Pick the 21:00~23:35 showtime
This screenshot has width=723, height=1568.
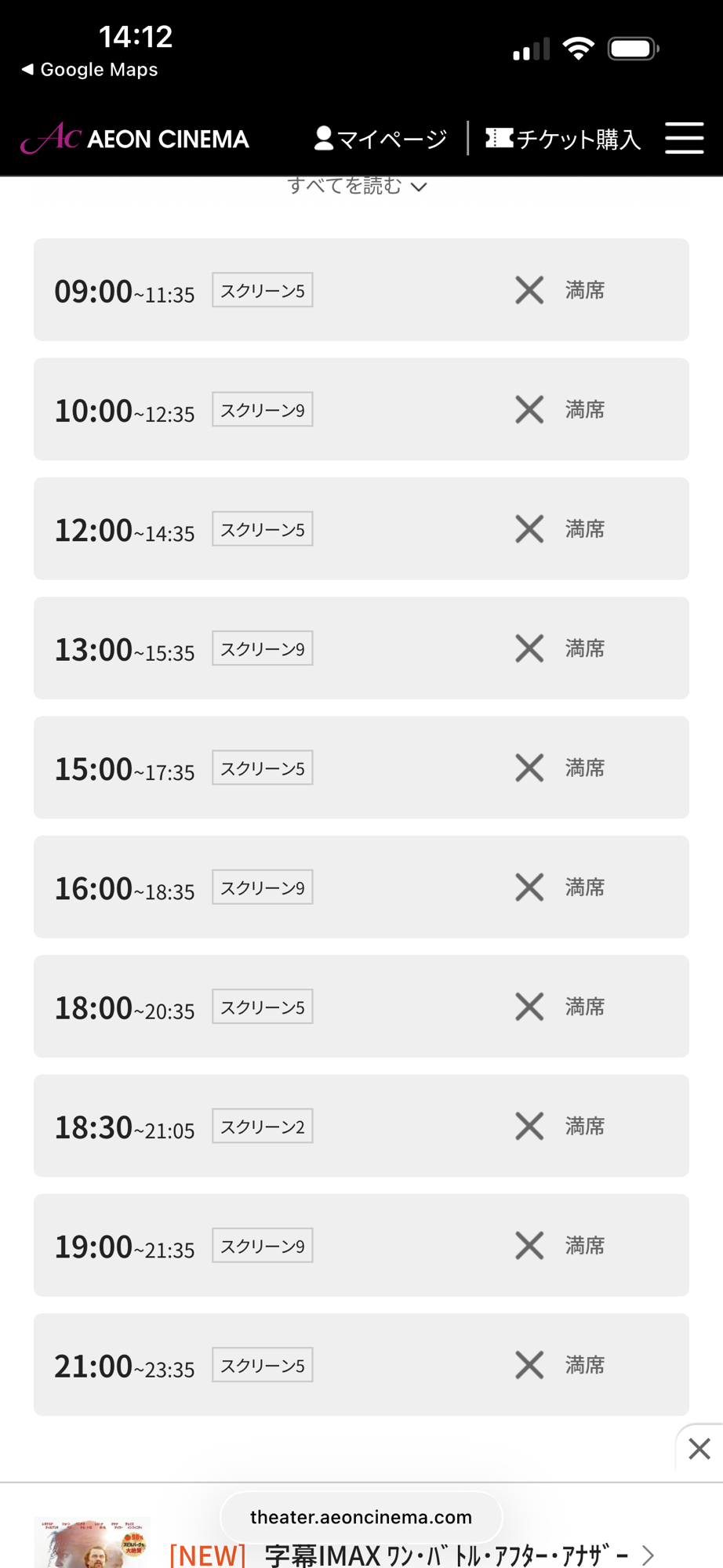(x=361, y=1365)
